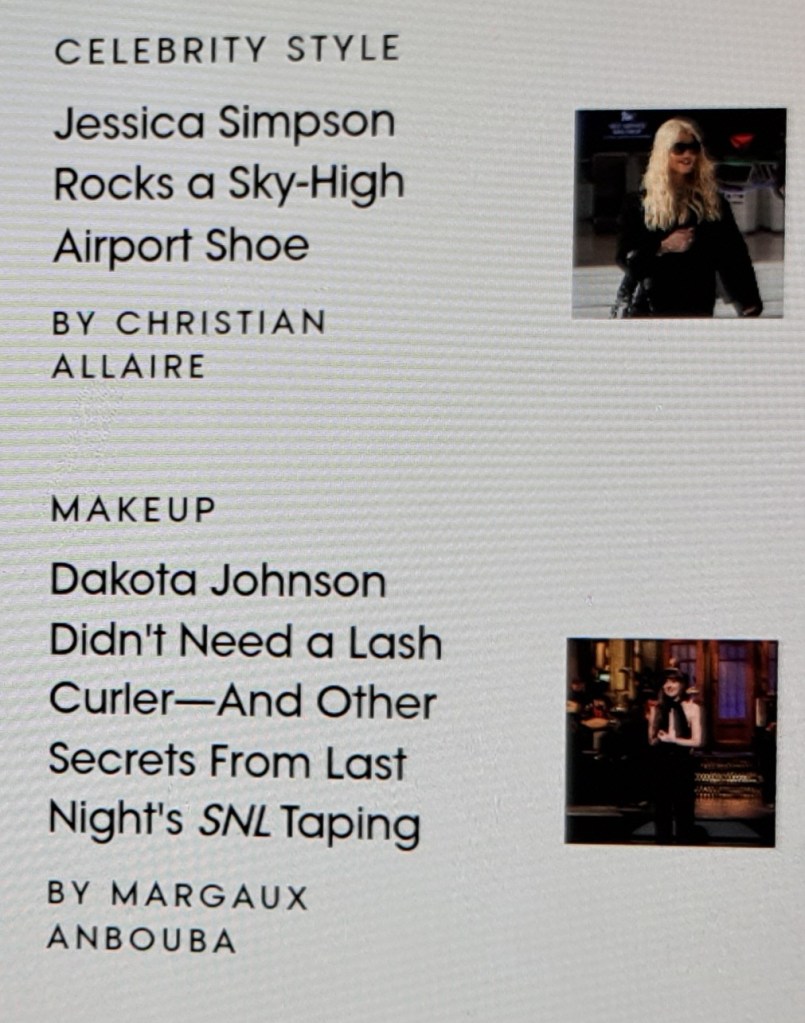The height and width of the screenshot is (1023, 805).
Task: Open the Jessica Simpson airport shoe article
Action: tap(228, 184)
